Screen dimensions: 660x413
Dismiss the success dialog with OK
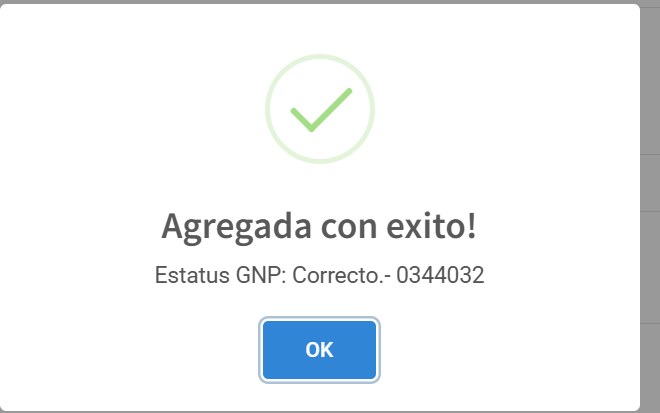(319, 350)
